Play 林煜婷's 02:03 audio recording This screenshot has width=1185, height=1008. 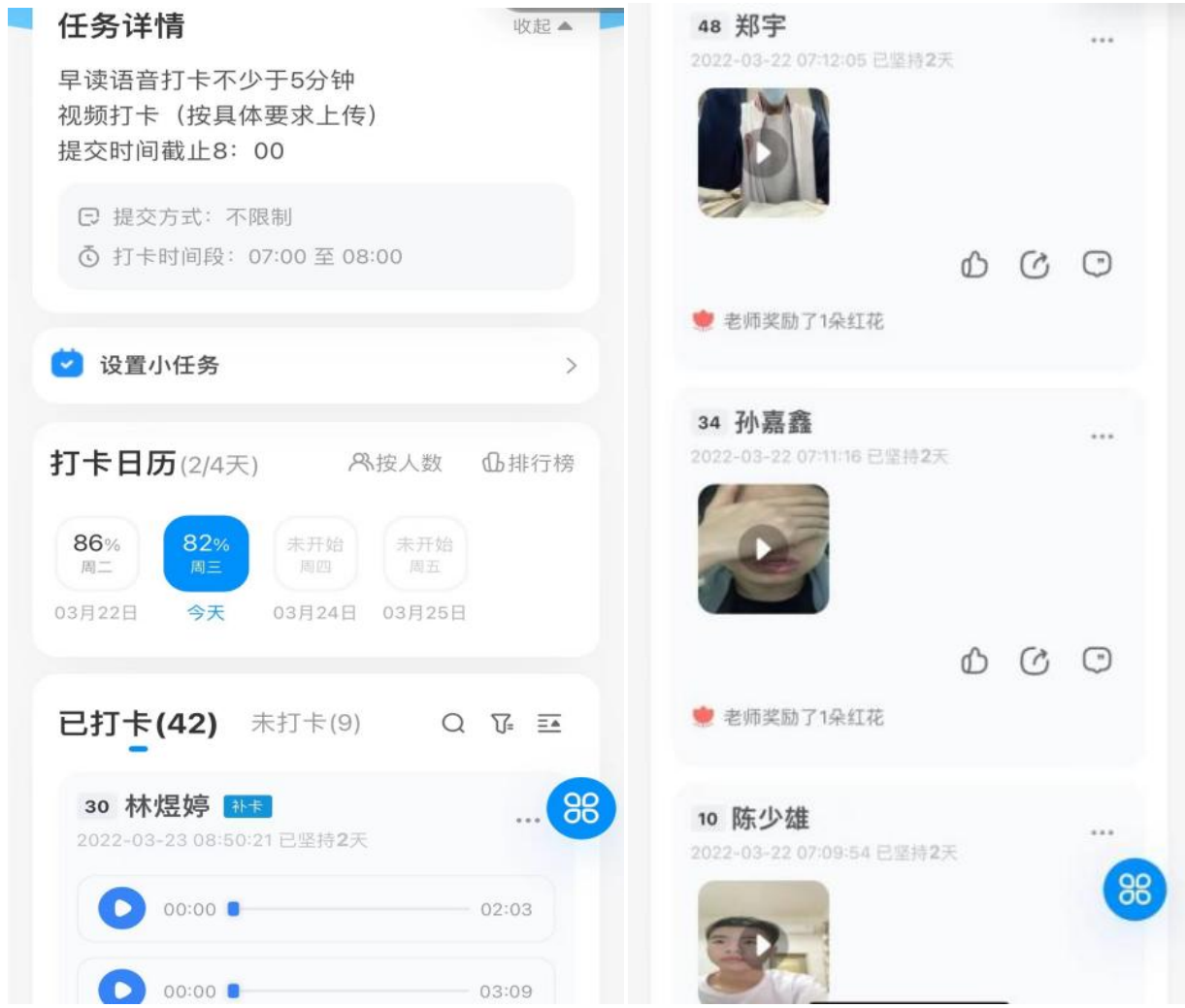pyautogui.click(x=122, y=909)
